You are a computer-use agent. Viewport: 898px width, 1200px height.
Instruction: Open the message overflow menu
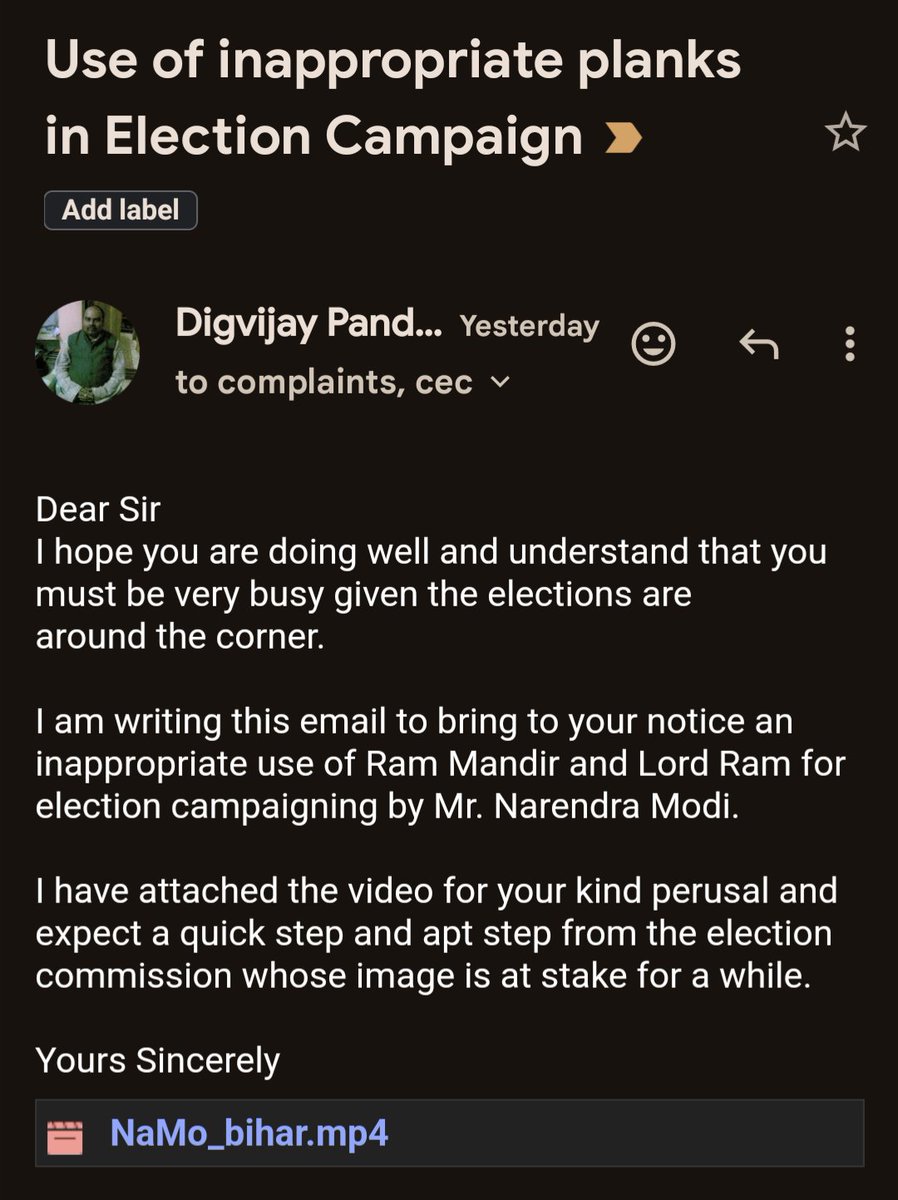[x=849, y=345]
